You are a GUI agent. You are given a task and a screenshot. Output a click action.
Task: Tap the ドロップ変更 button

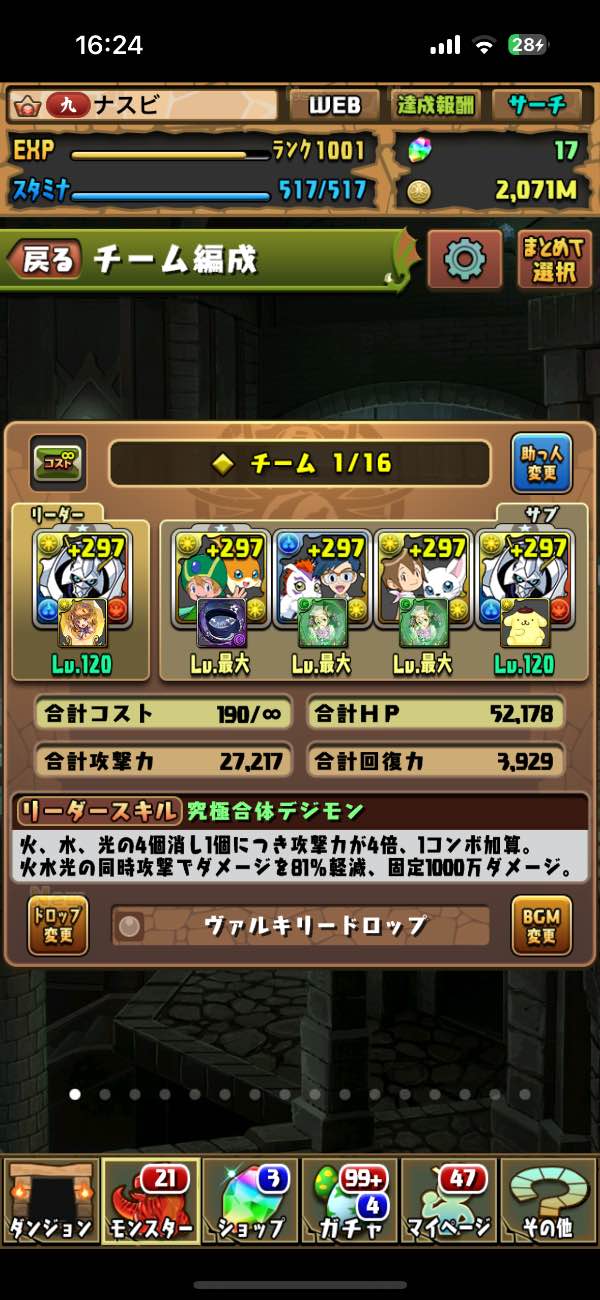(x=58, y=925)
